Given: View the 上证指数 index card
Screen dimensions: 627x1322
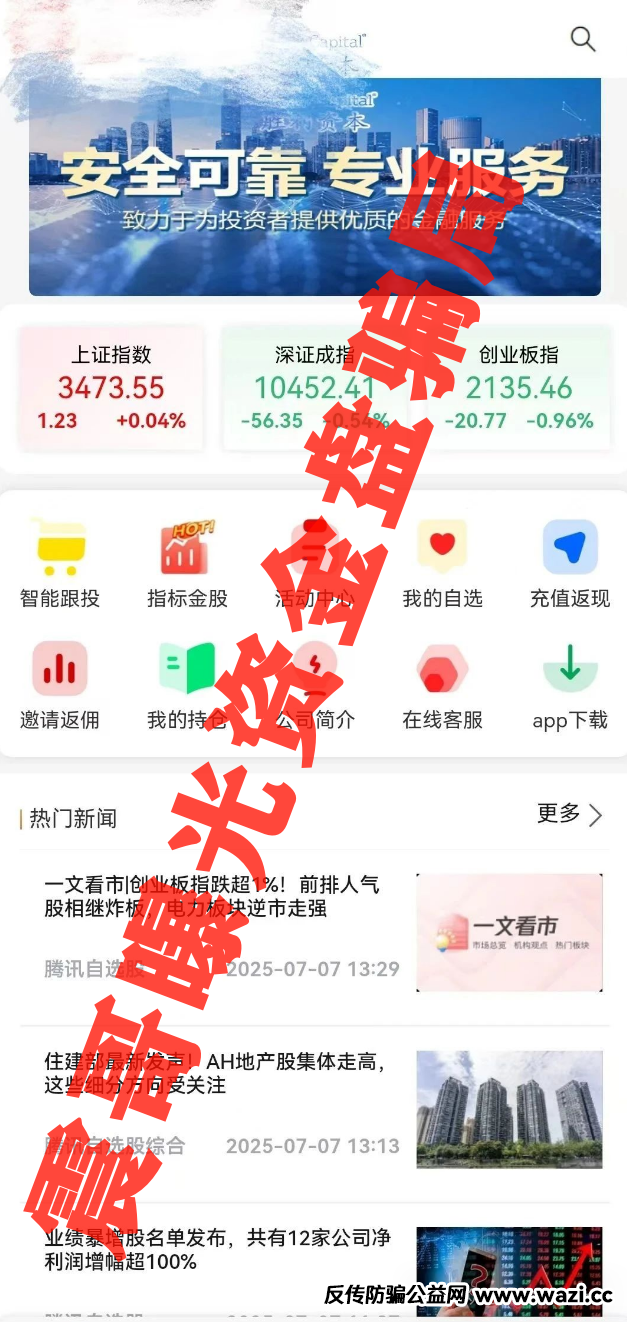Looking at the screenshot, I should click(x=111, y=388).
